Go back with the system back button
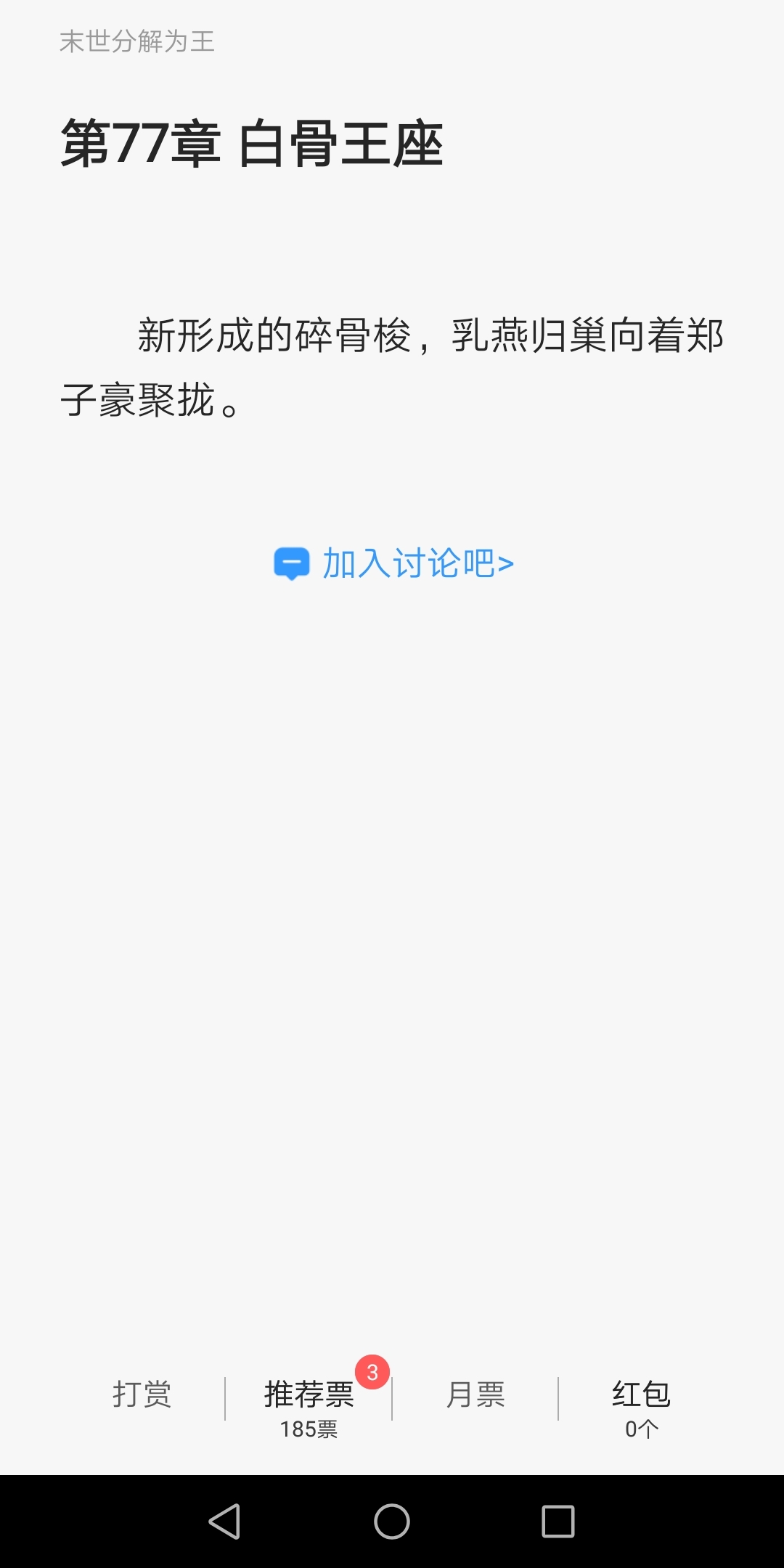 click(x=225, y=1522)
